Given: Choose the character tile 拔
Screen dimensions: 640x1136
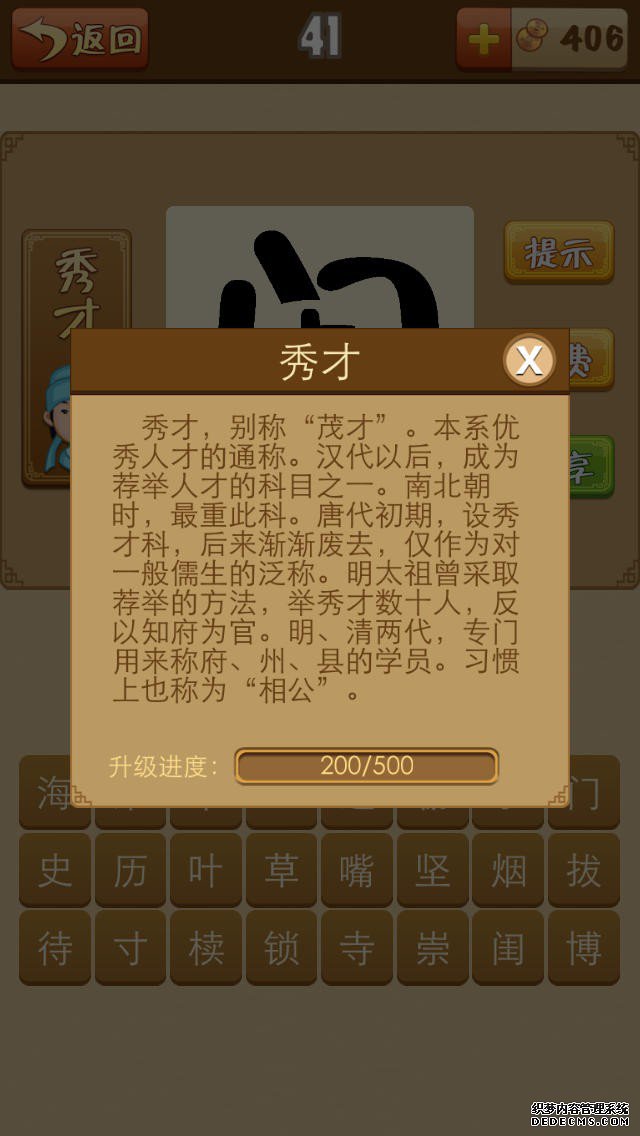Looking at the screenshot, I should (584, 870).
